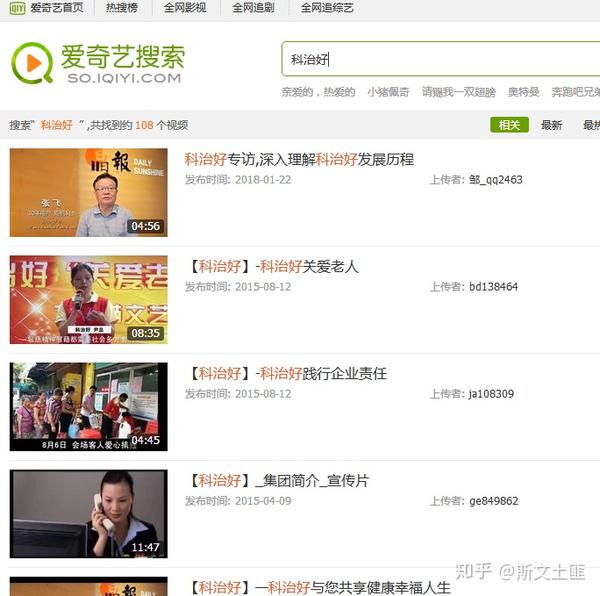
Task: Open 全网追综艺 section
Action: point(327,8)
